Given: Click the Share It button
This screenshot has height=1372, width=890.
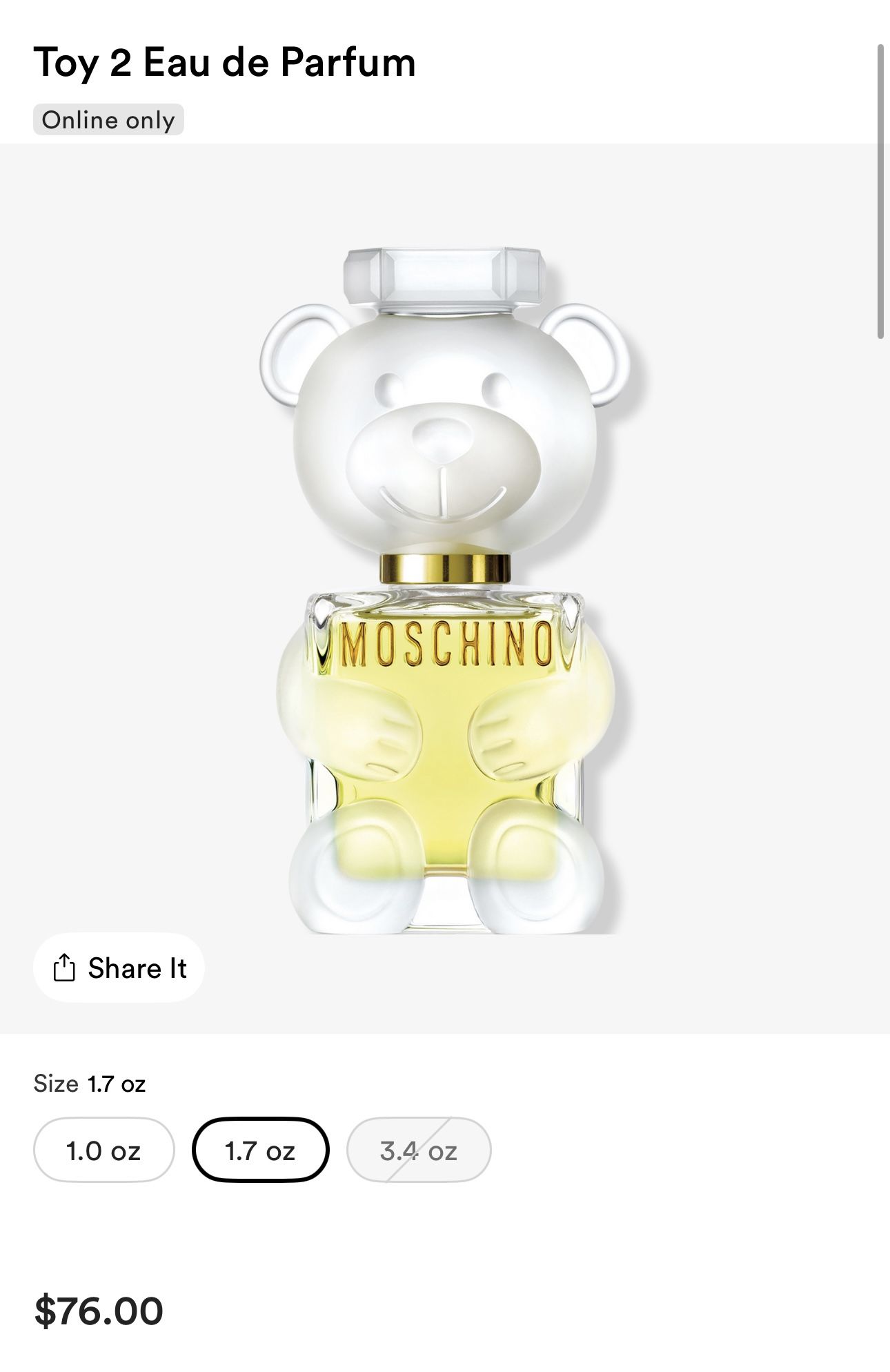Looking at the screenshot, I should pyautogui.click(x=119, y=968).
